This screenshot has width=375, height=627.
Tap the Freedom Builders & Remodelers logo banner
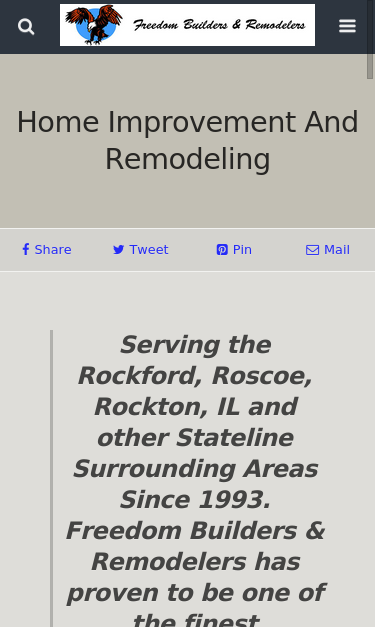click(187, 25)
